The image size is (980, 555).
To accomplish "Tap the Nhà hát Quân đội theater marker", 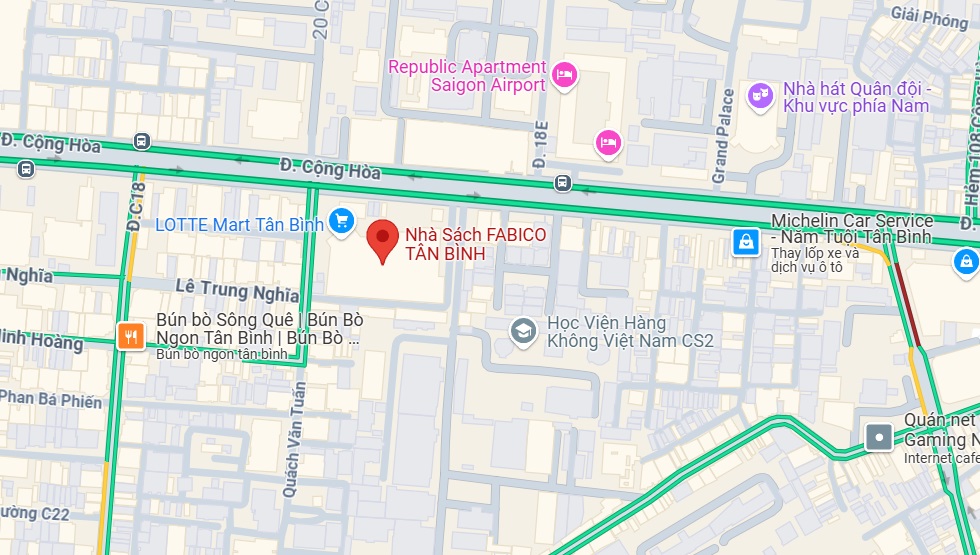I will [762, 95].
